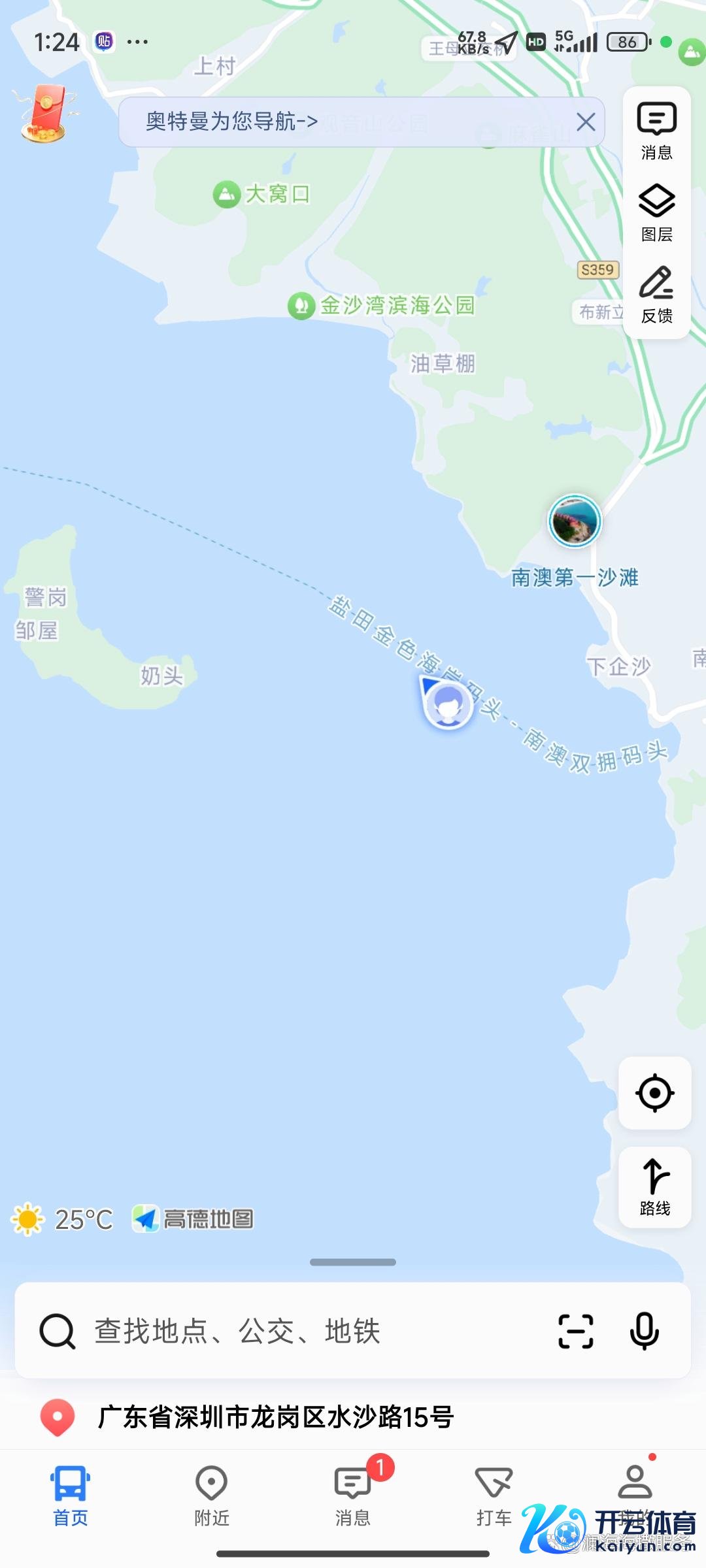706x1568 pixels.
Task: Open the scan icon in the search bar
Action: (x=576, y=1331)
